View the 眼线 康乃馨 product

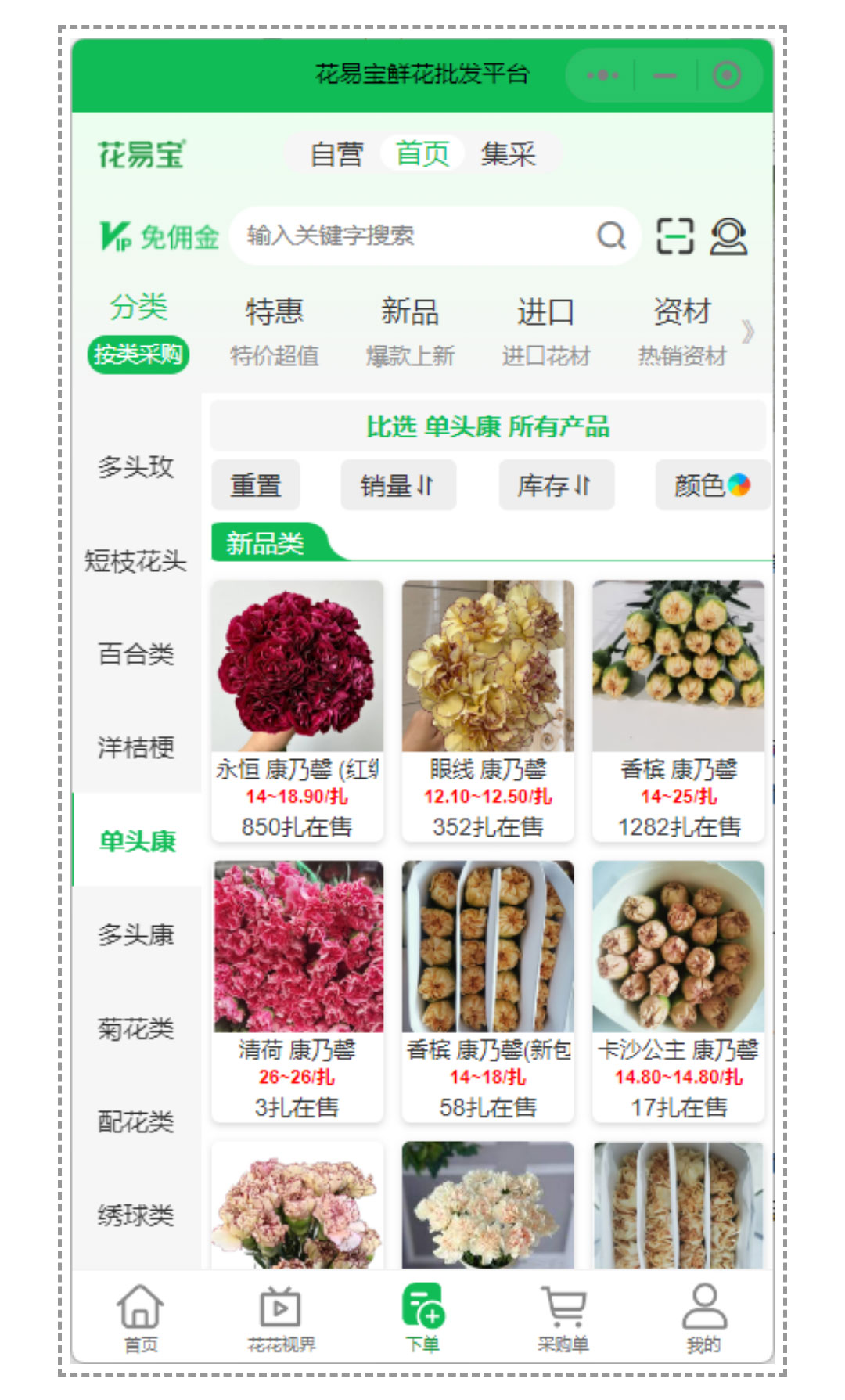click(487, 709)
